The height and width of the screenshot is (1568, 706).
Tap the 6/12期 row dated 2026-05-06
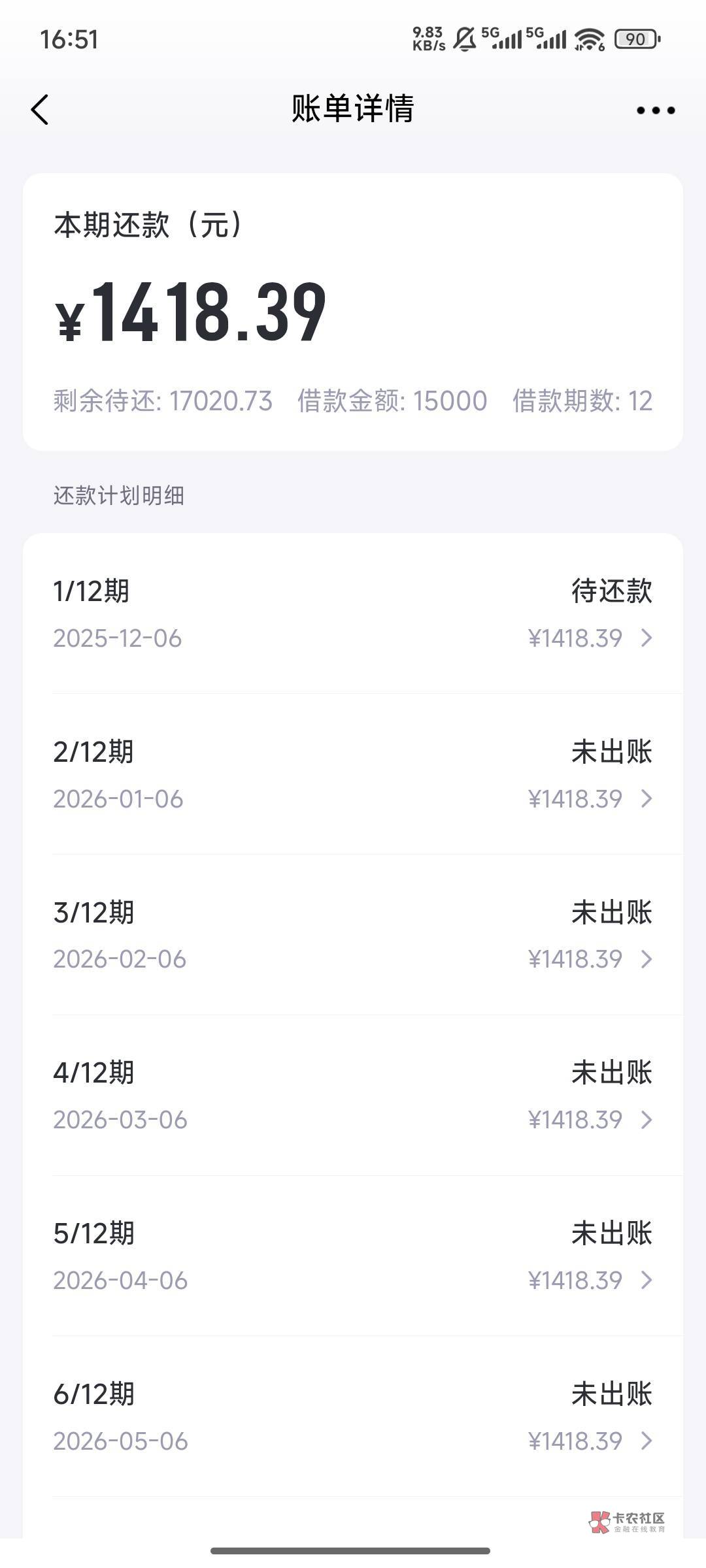tap(353, 1417)
